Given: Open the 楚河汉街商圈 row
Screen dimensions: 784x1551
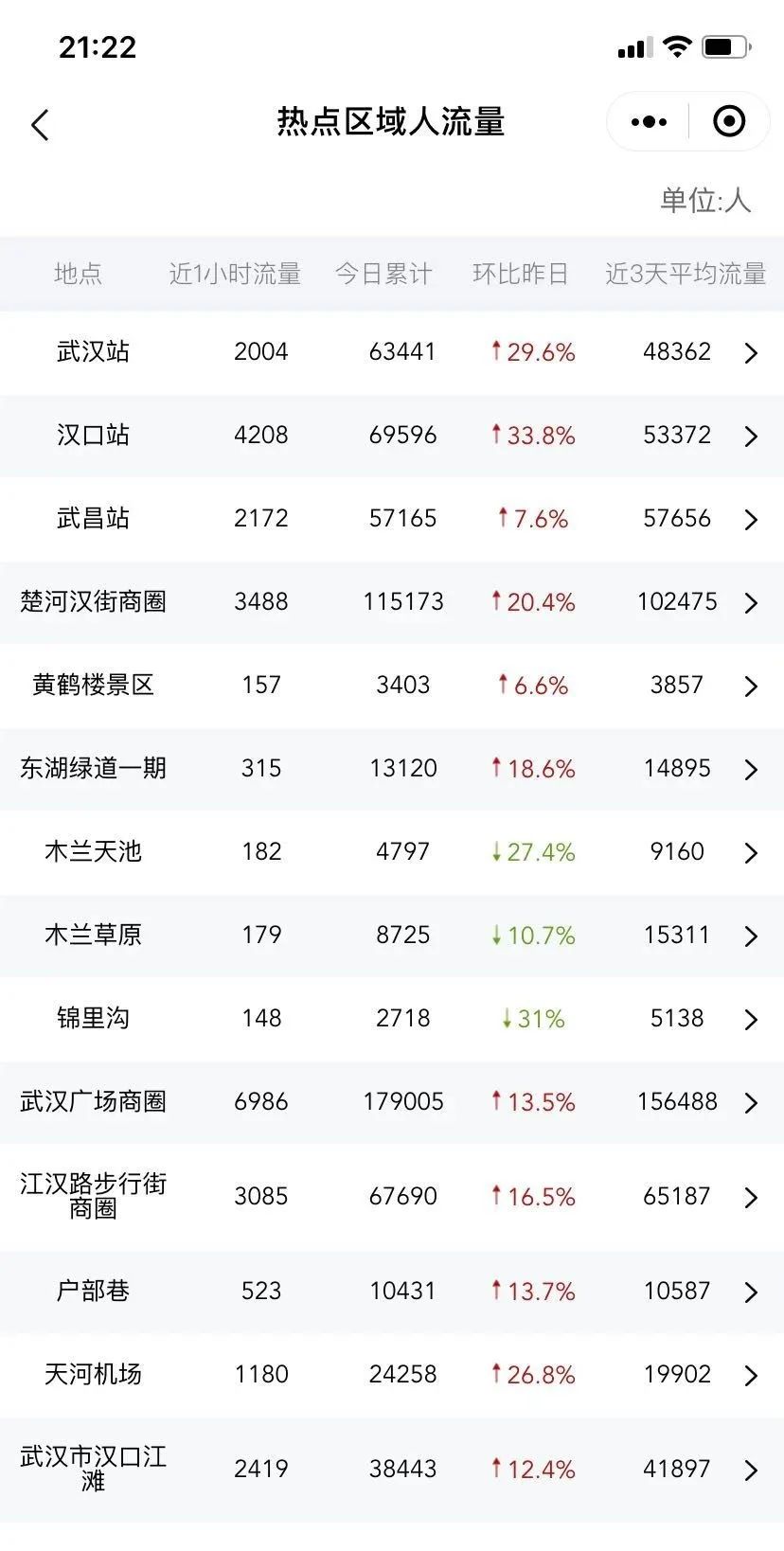Looking at the screenshot, I should (392, 602).
